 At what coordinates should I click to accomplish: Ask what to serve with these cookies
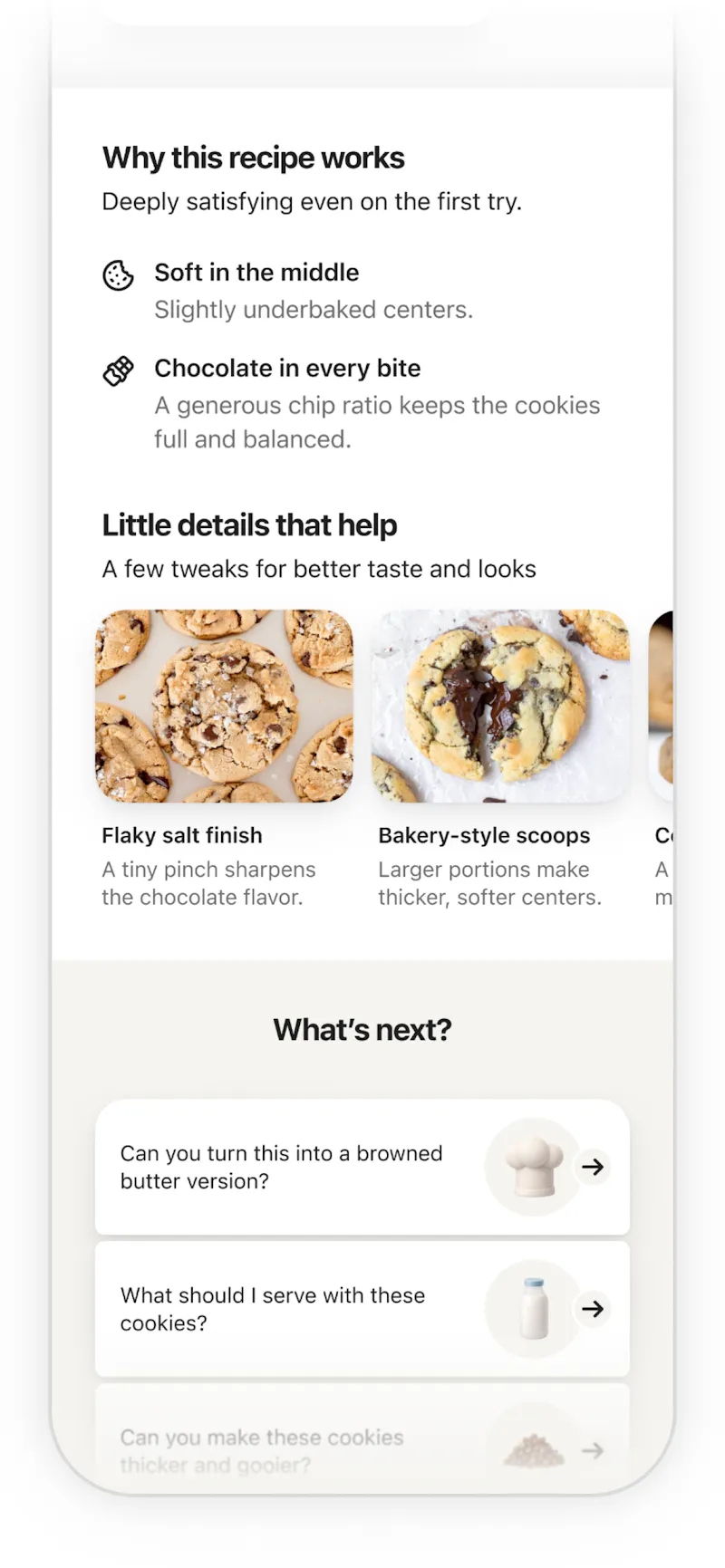coord(362,1309)
